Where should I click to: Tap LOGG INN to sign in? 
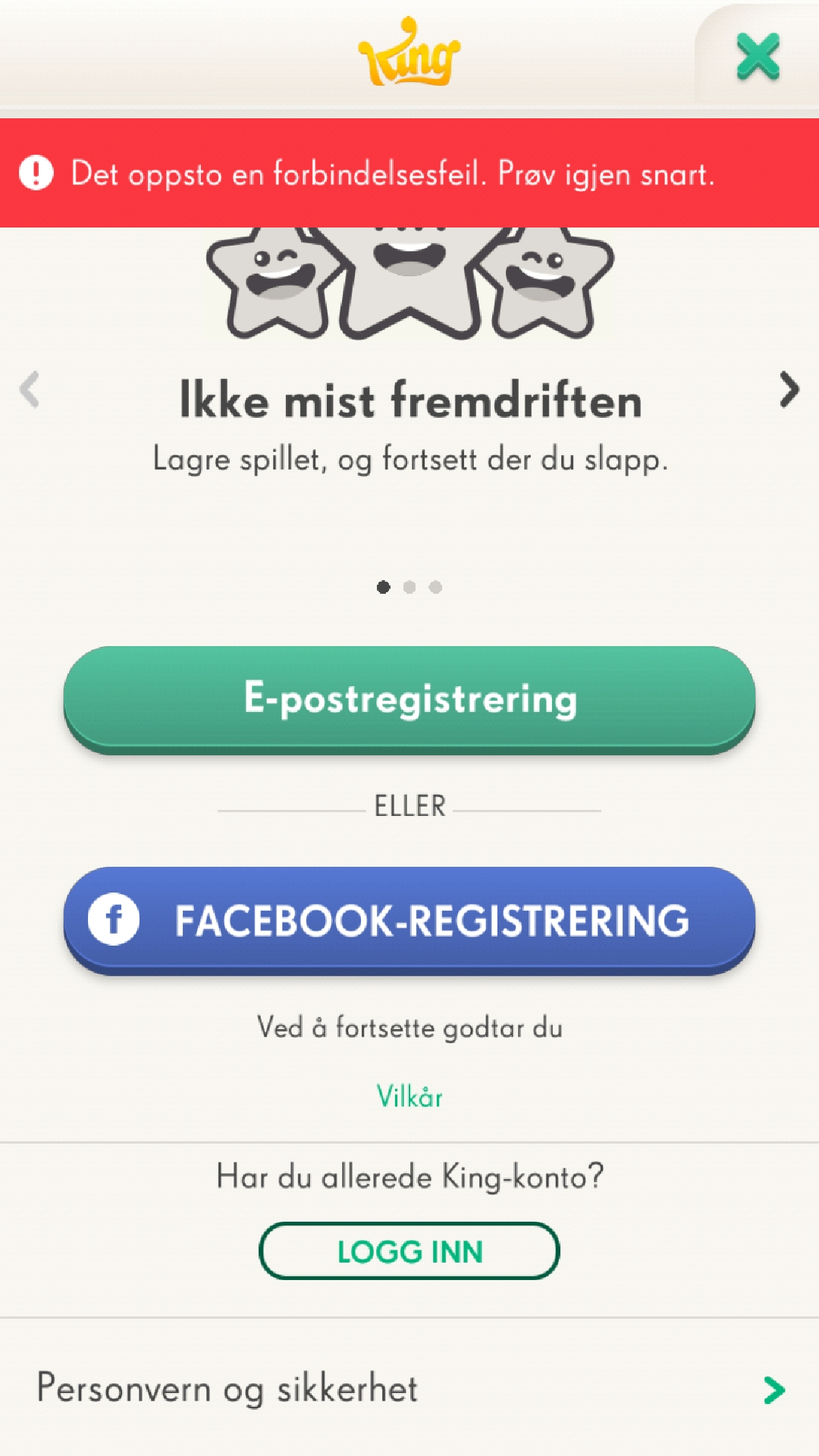click(x=409, y=1251)
